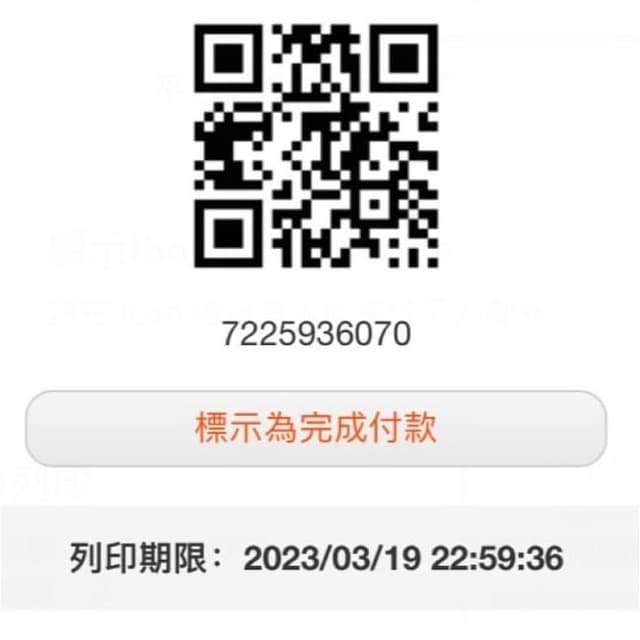Tap the 標示為完成付款 button
Image resolution: width=640 pixels, height=640 pixels.
coord(316,428)
